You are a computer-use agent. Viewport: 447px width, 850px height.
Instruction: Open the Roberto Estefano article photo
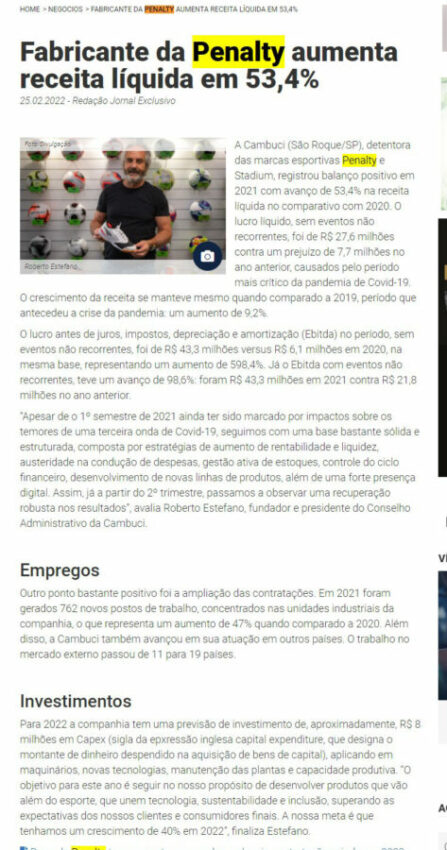[x=123, y=205]
